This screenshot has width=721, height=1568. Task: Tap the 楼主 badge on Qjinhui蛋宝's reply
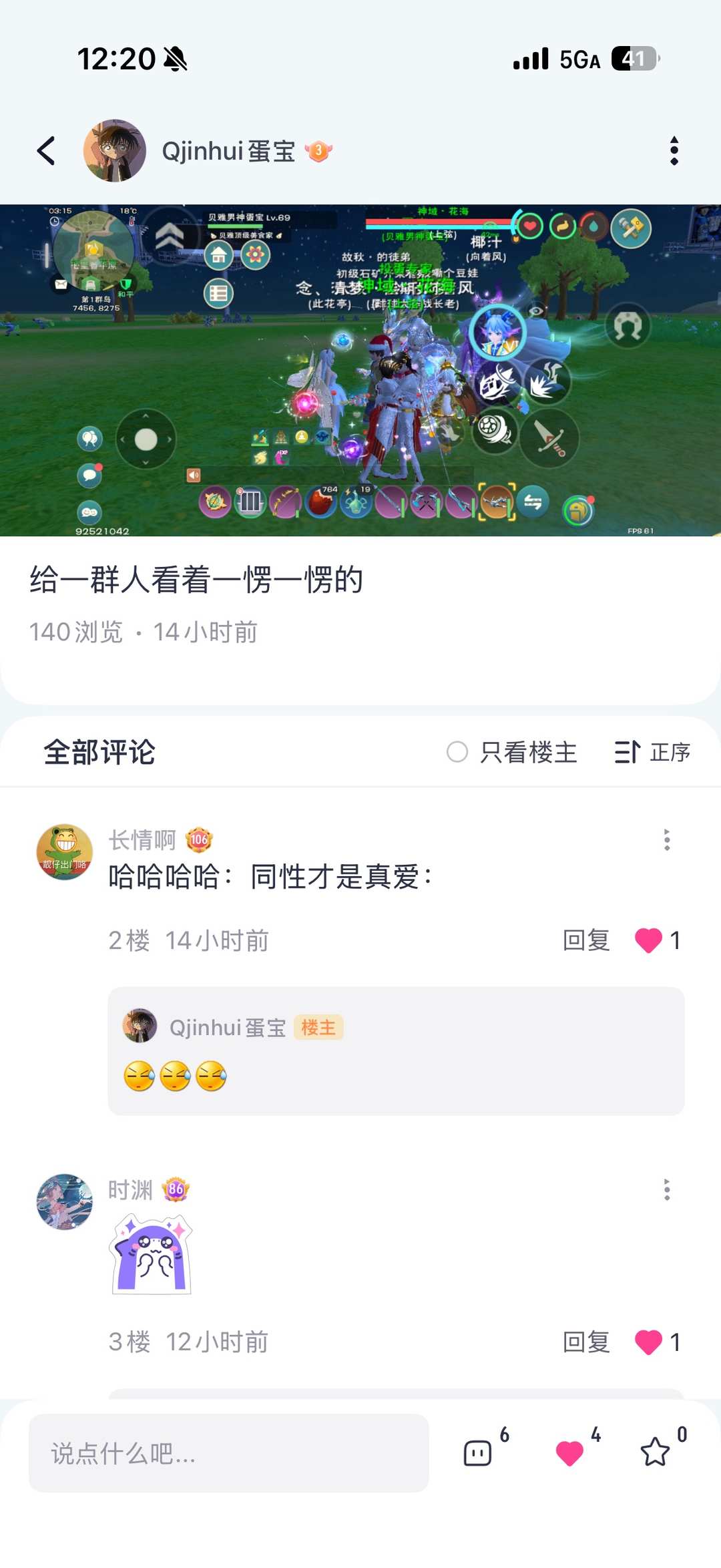[318, 1028]
